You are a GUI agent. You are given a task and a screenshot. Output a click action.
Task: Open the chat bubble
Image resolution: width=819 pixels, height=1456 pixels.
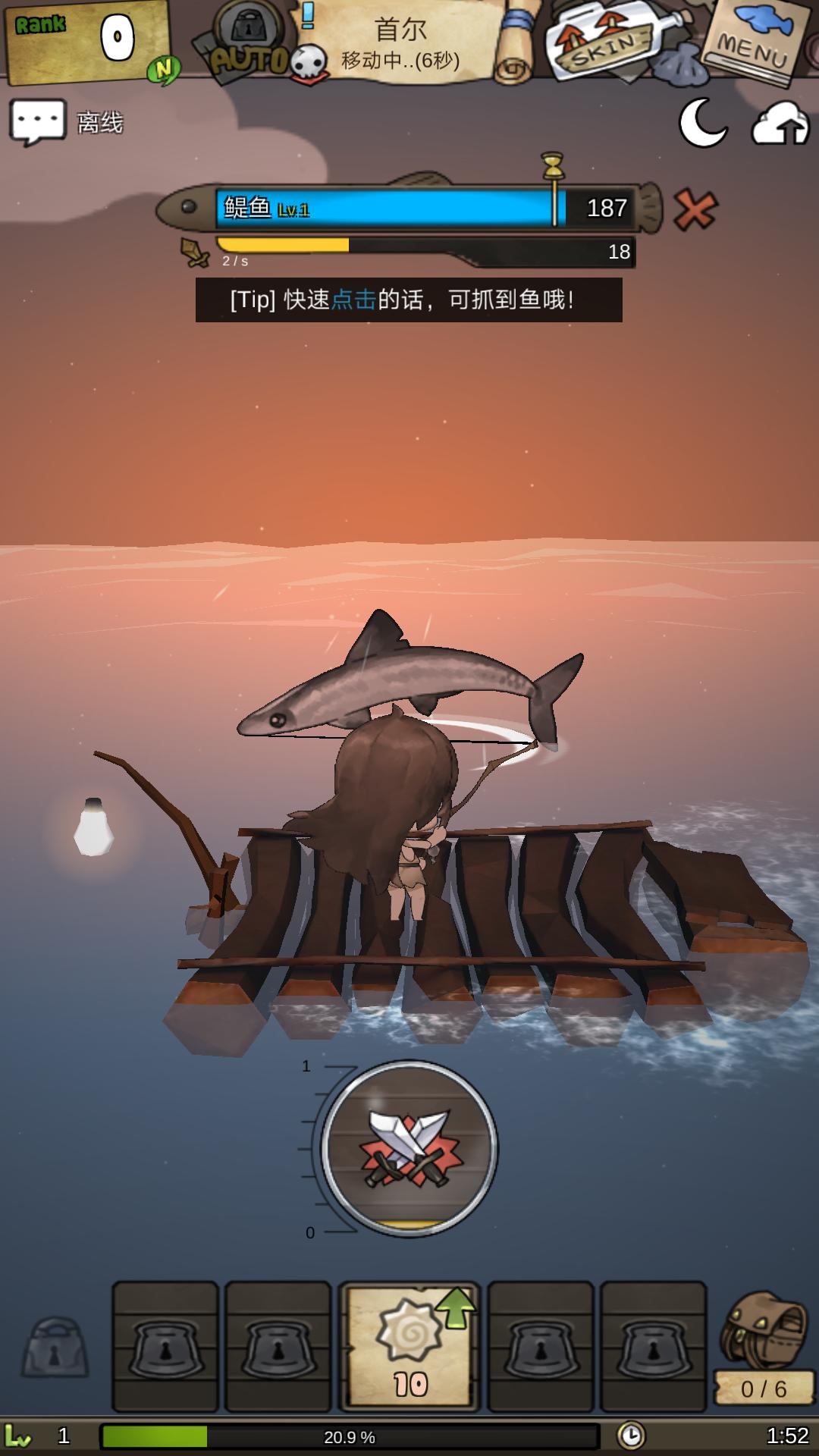(x=38, y=121)
